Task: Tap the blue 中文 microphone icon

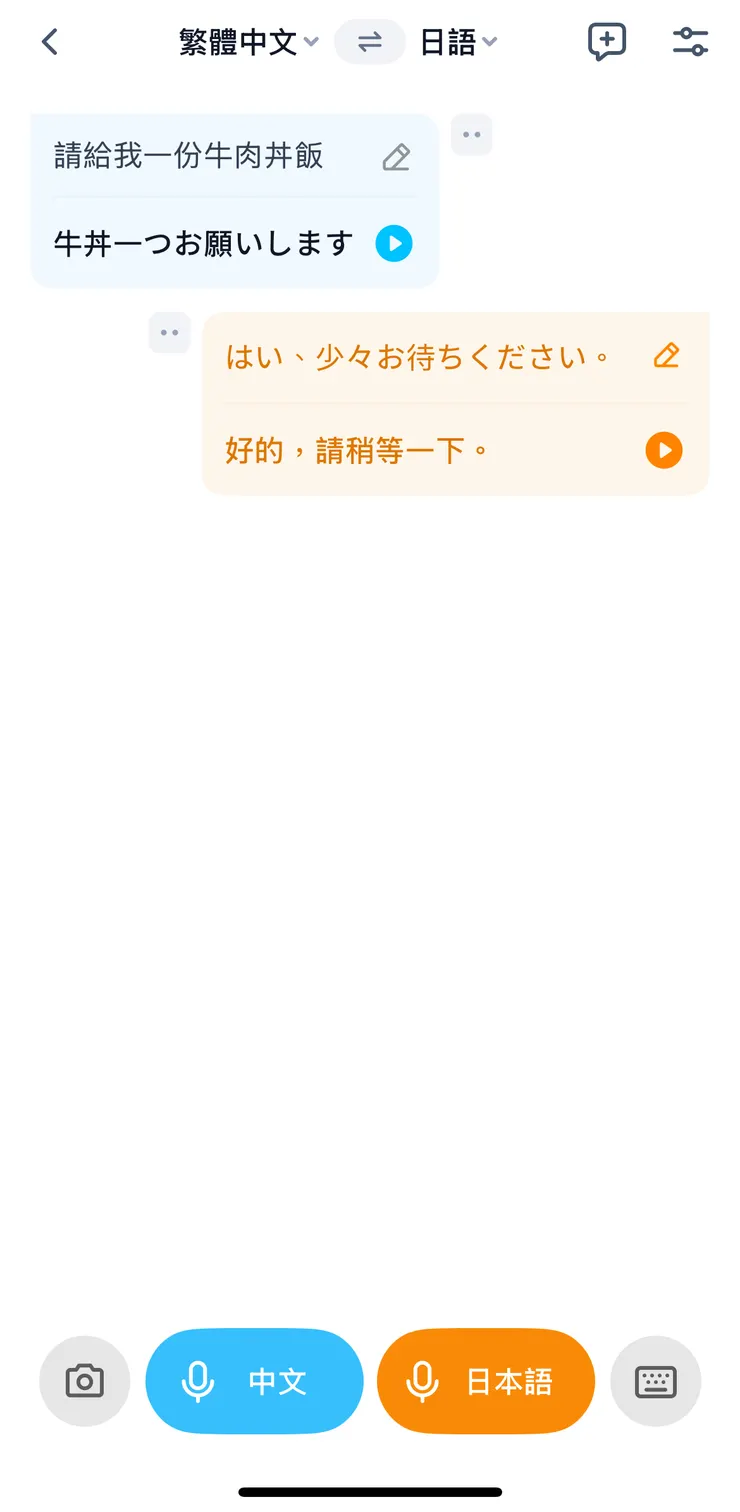Action: point(200,1381)
